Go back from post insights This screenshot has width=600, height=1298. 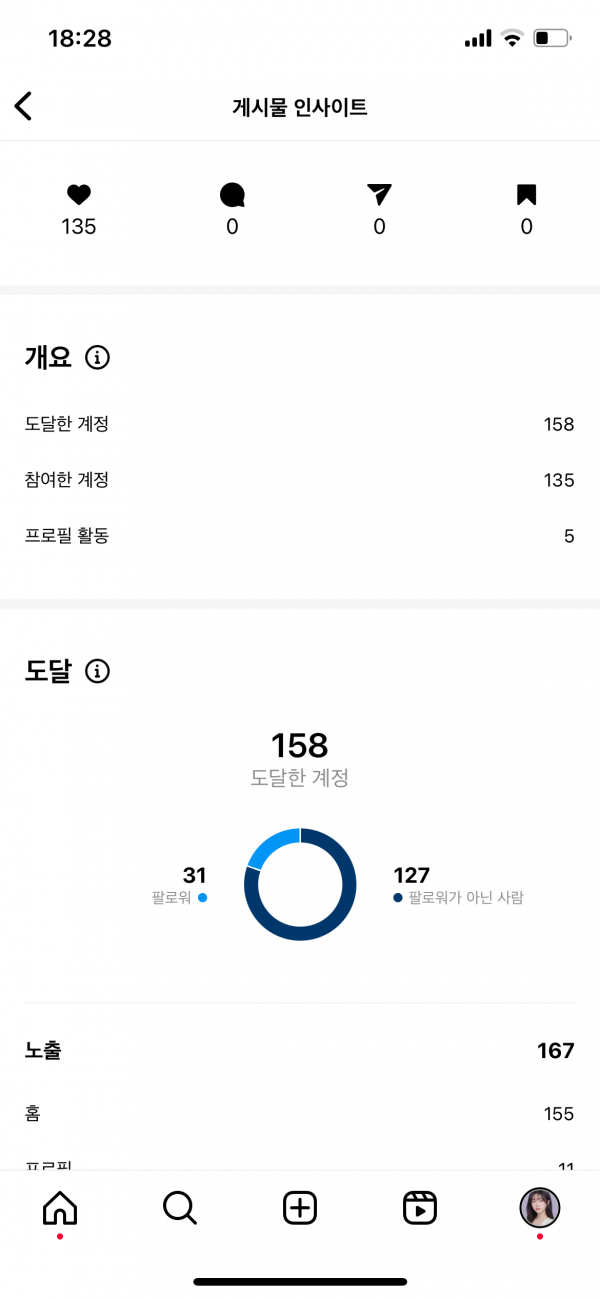click(23, 106)
